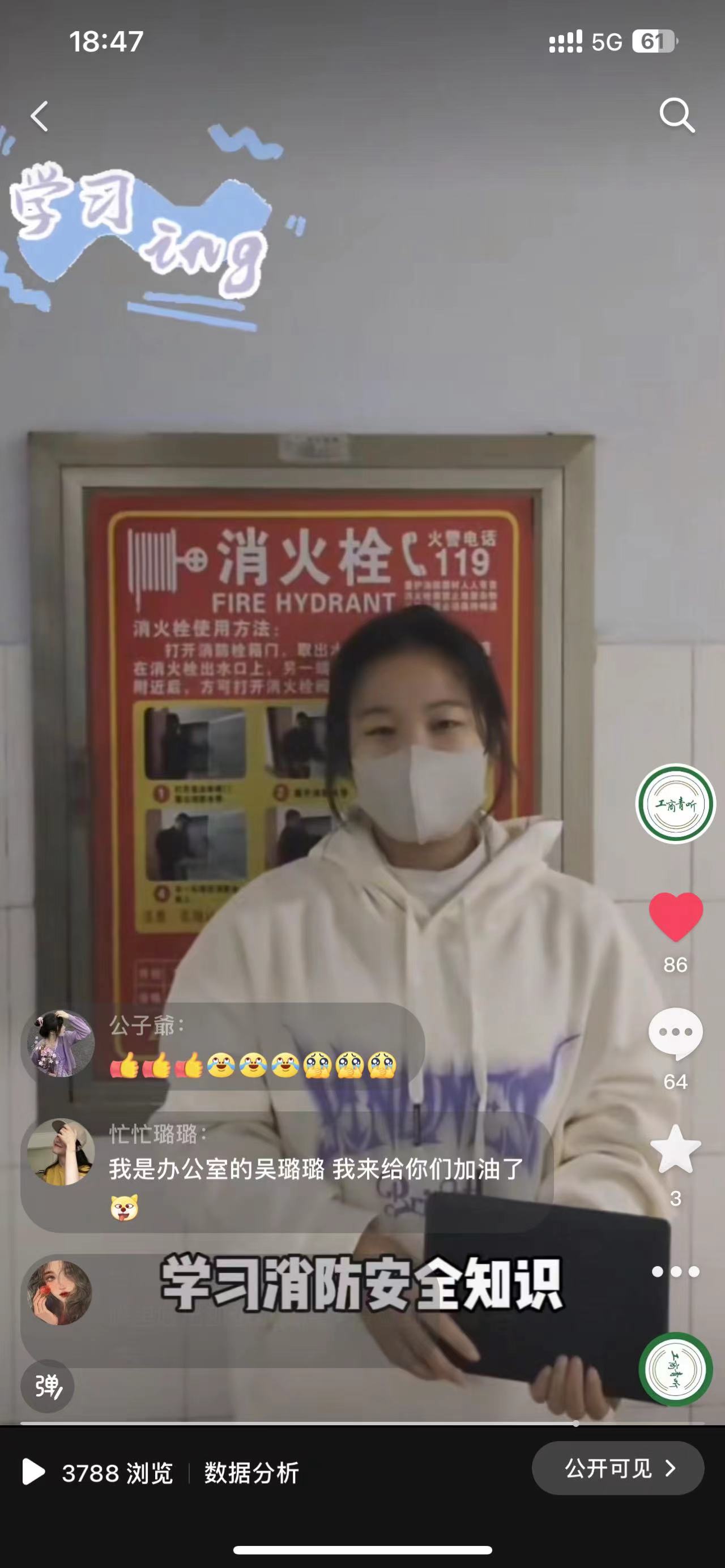Tap the video progress bar
Screen dimensions: 725x1568
[x=362, y=1424]
